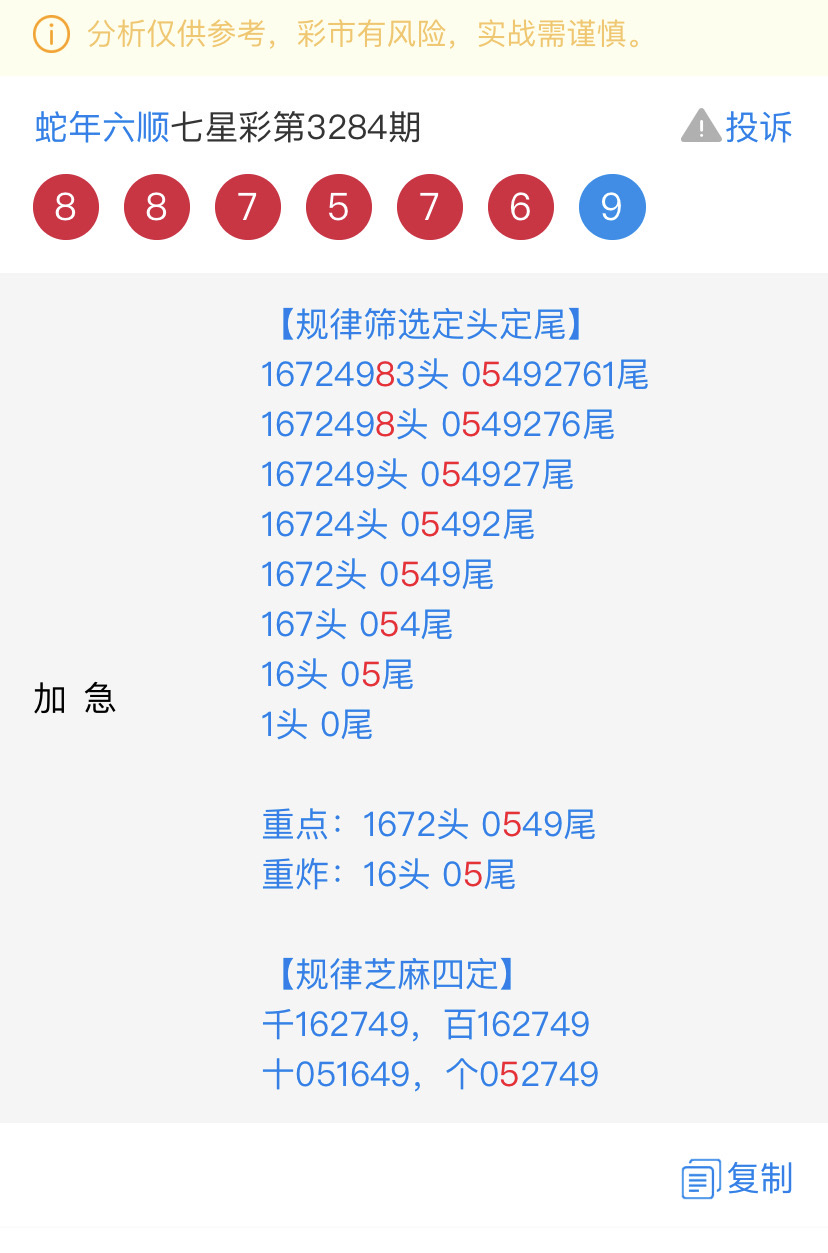828x1253 pixels.
Task: Click the document copy icon next to 复制
Action: [x=699, y=1178]
